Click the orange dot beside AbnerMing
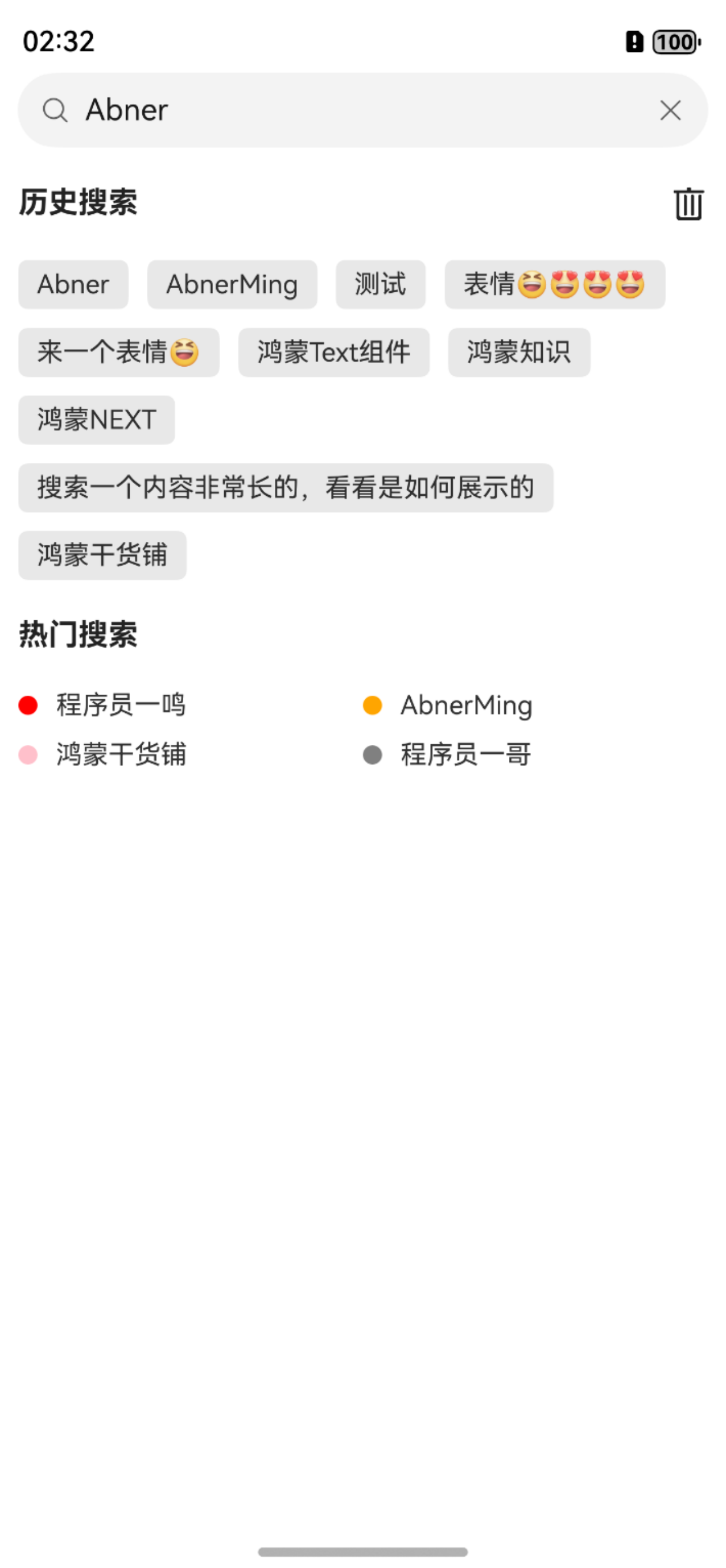This screenshot has width=726, height=1568. (372, 704)
